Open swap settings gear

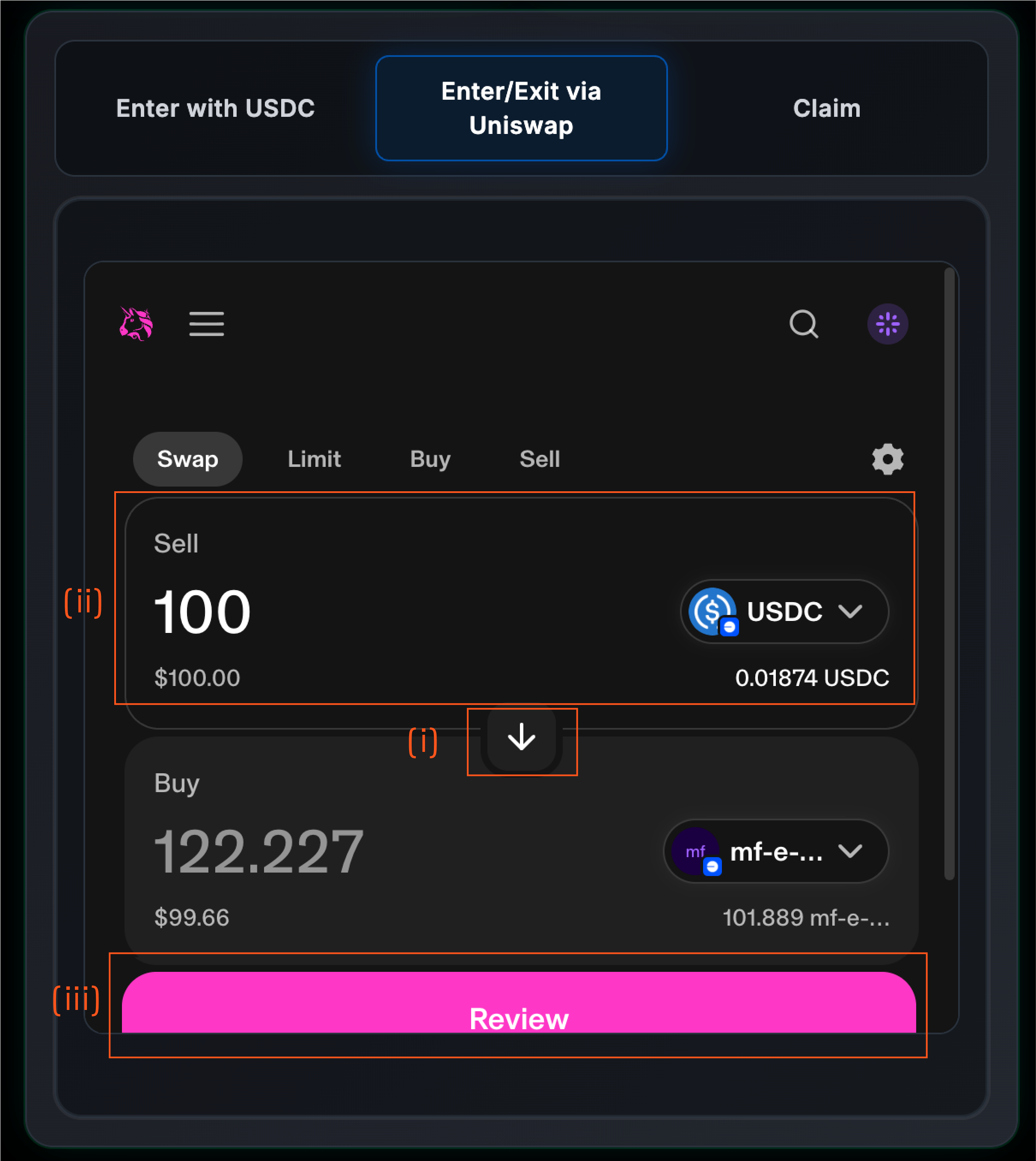click(887, 459)
